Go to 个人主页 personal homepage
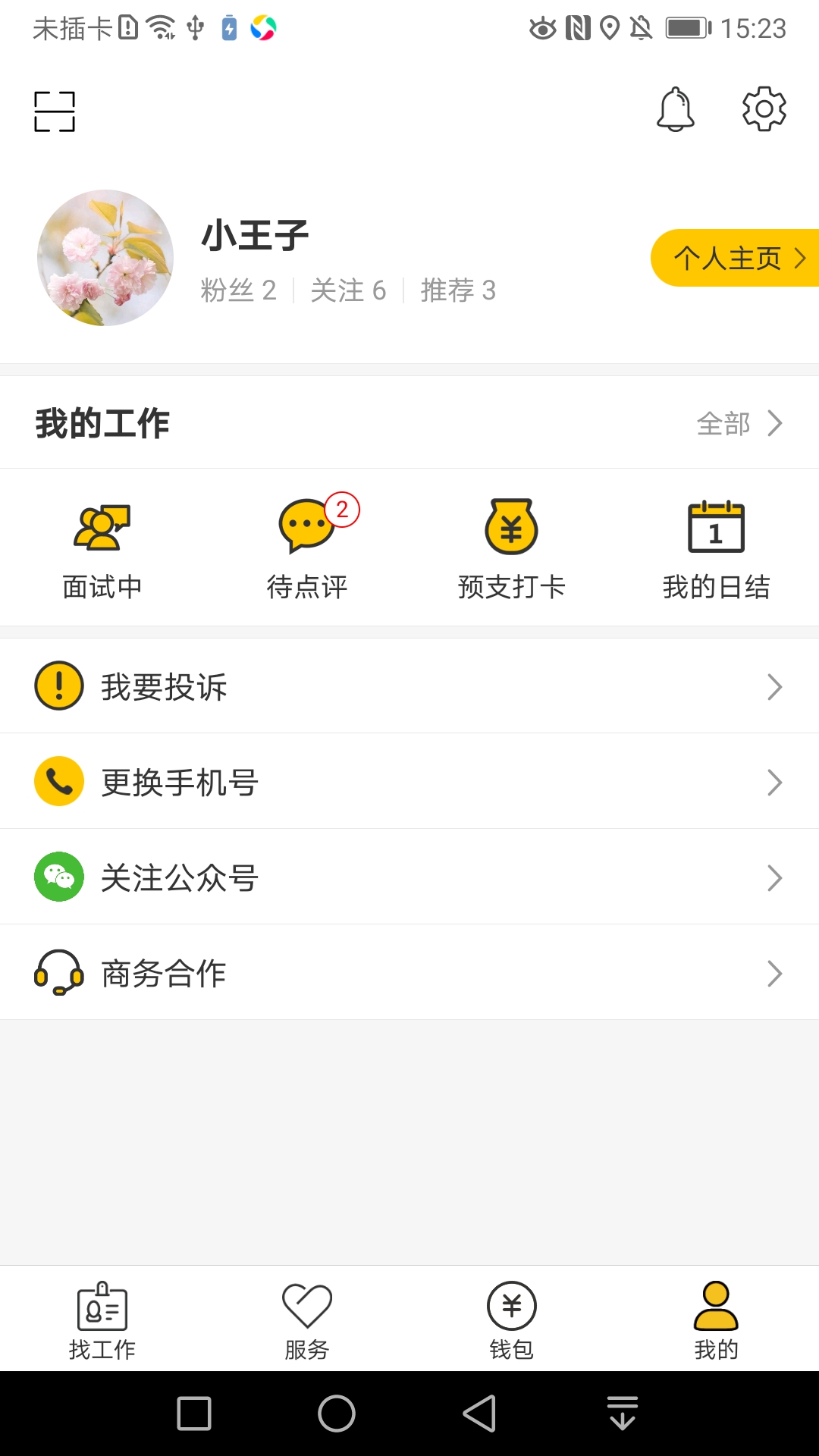 click(734, 258)
